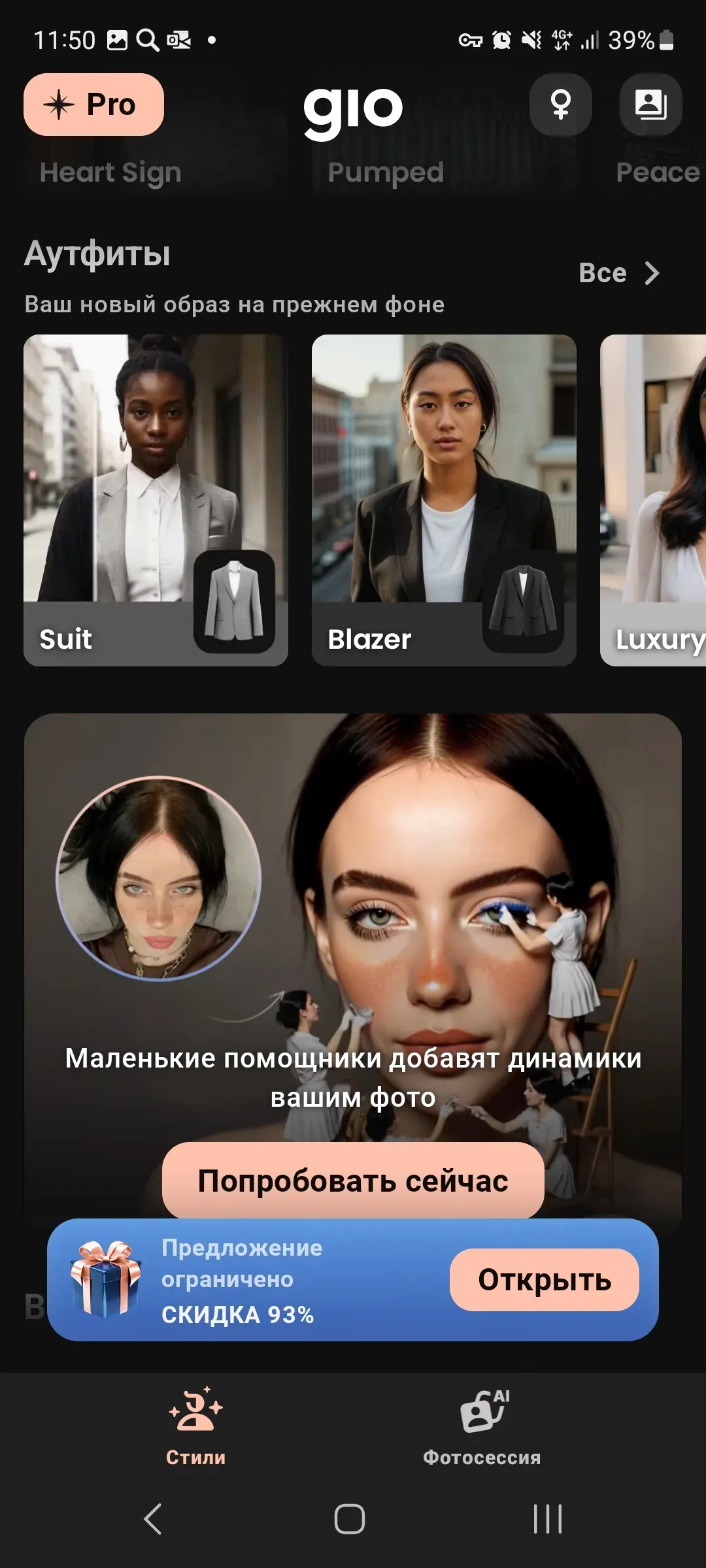Switch to the "Стили" tab

pyautogui.click(x=195, y=1428)
